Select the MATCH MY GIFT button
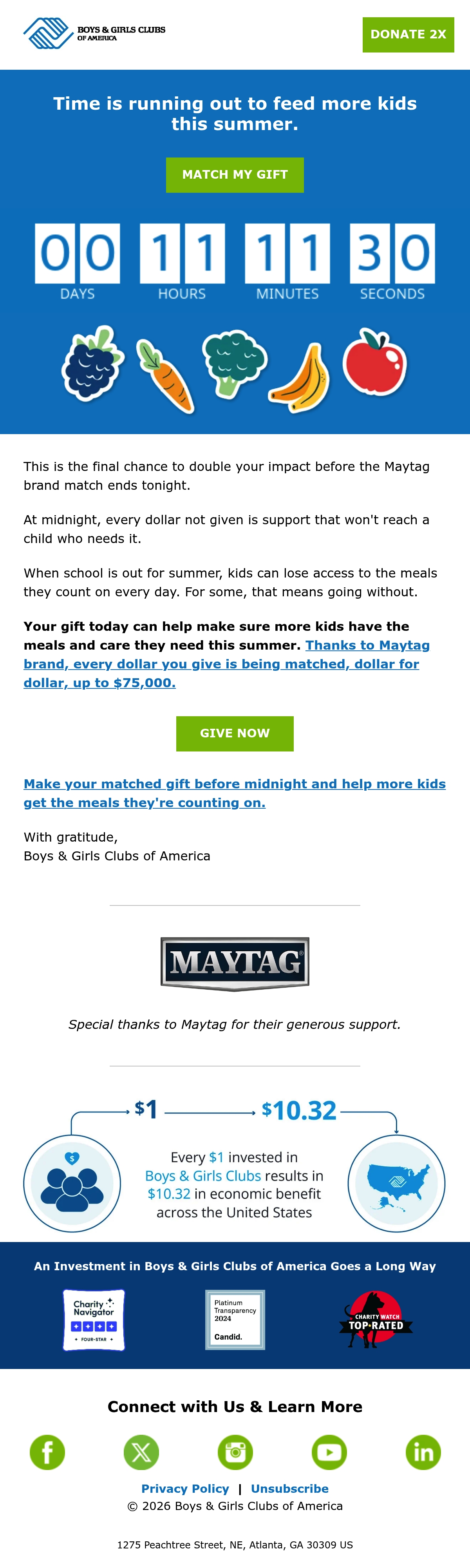Viewport: 470px width, 1568px height. click(x=235, y=175)
